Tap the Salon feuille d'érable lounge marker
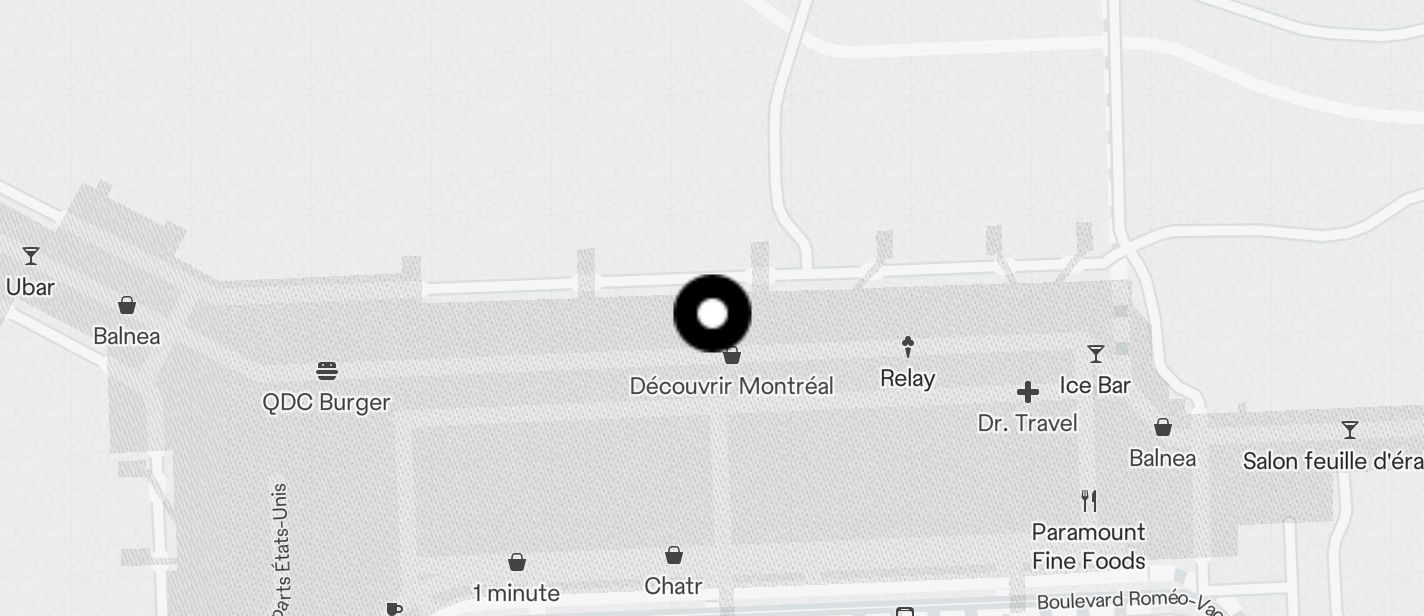Screen dimensions: 1424x616 click(1350, 431)
